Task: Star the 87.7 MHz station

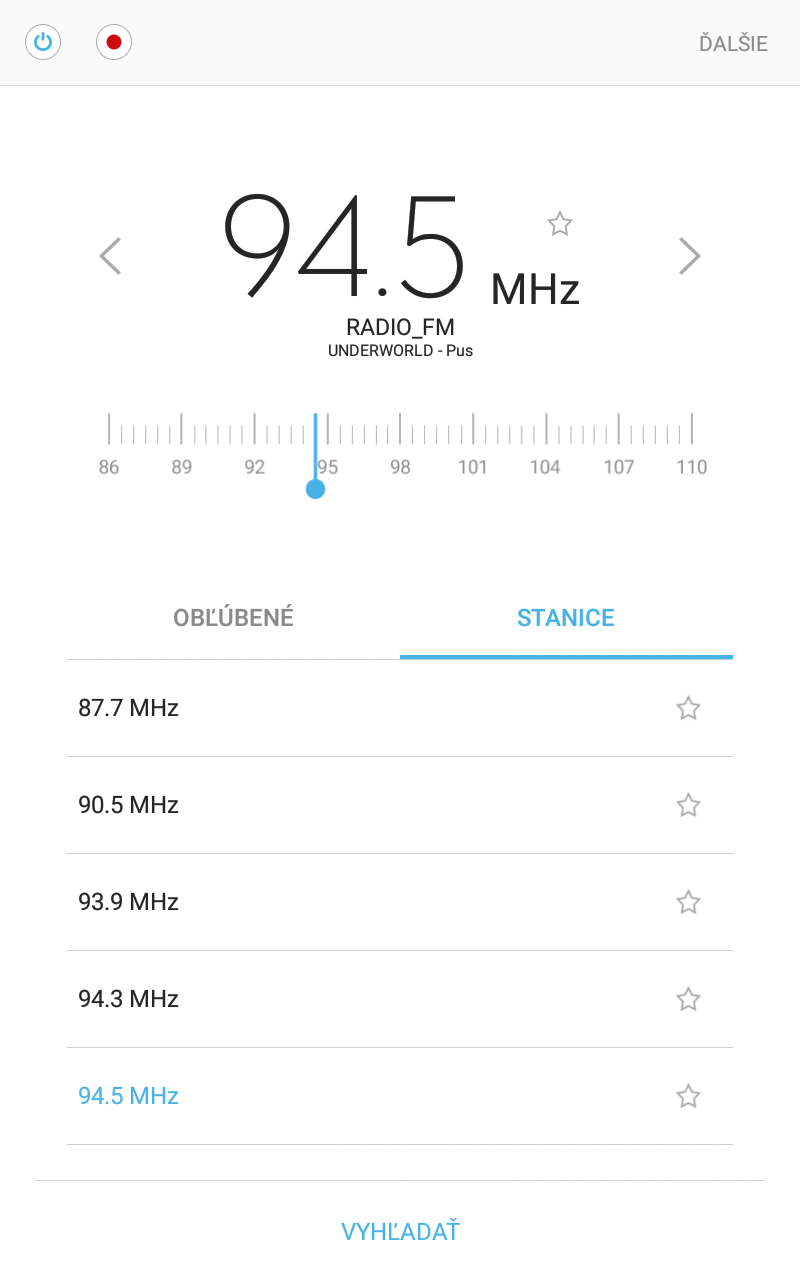Action: point(688,709)
